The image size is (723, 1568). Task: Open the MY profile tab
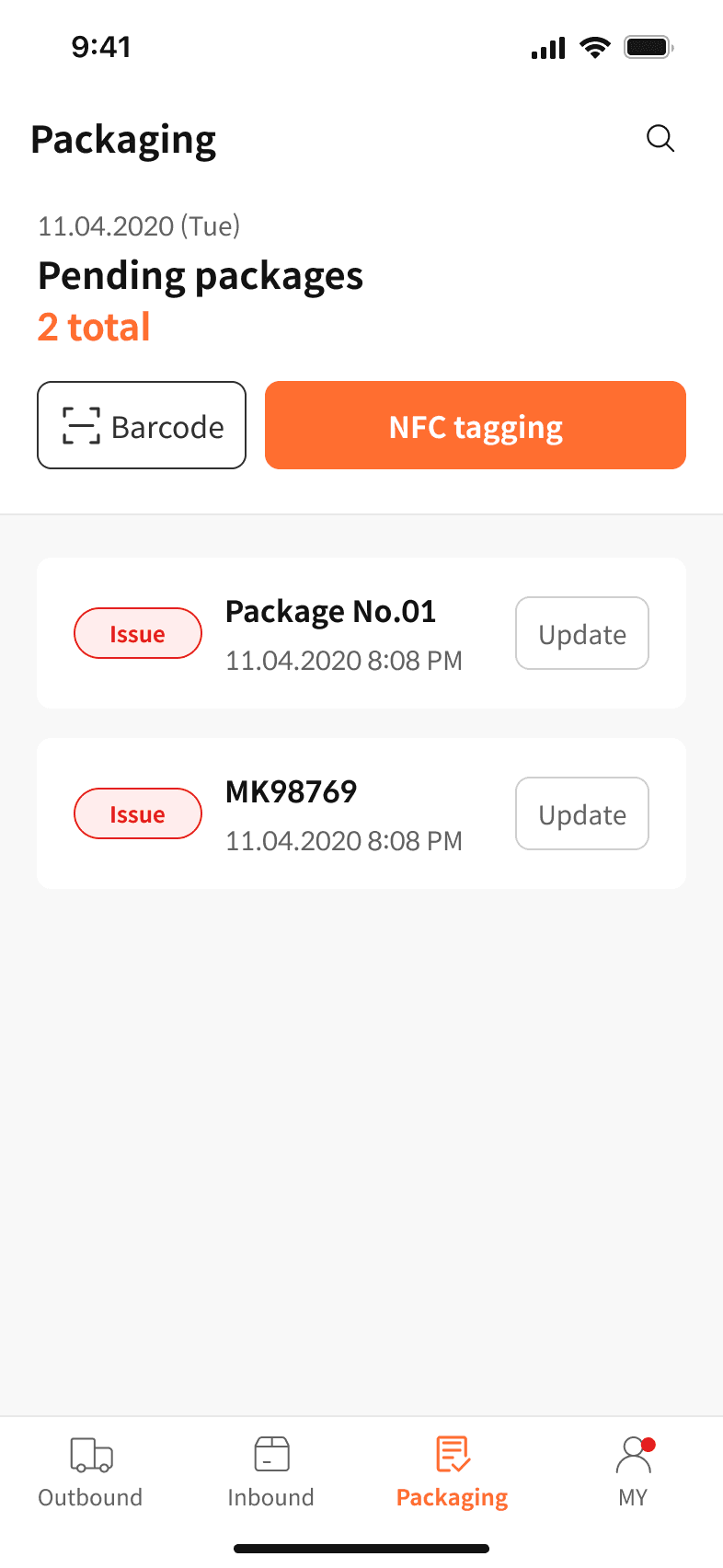(x=633, y=1471)
